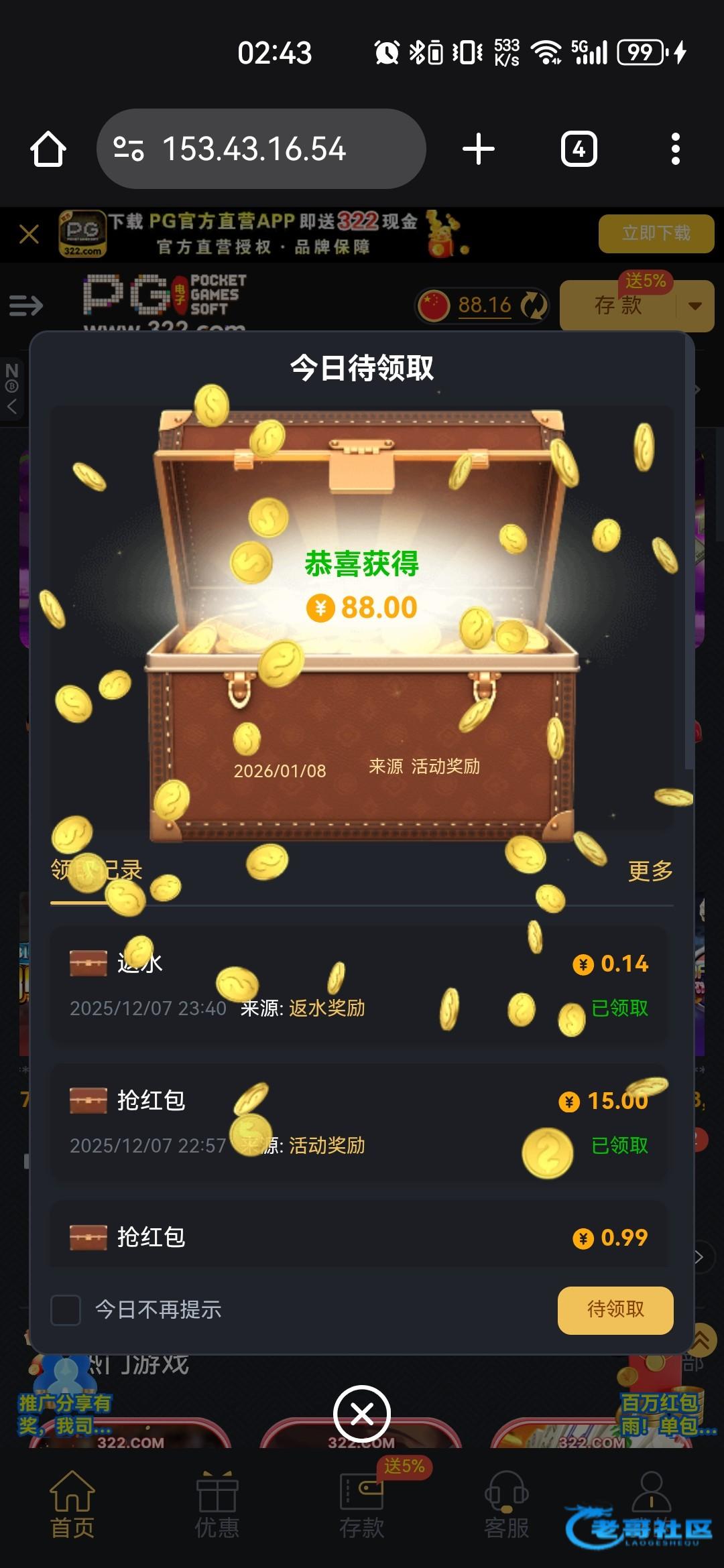The height and width of the screenshot is (1568, 724).
Task: Open the 抢红包 15.00 record
Action: (x=360, y=1121)
